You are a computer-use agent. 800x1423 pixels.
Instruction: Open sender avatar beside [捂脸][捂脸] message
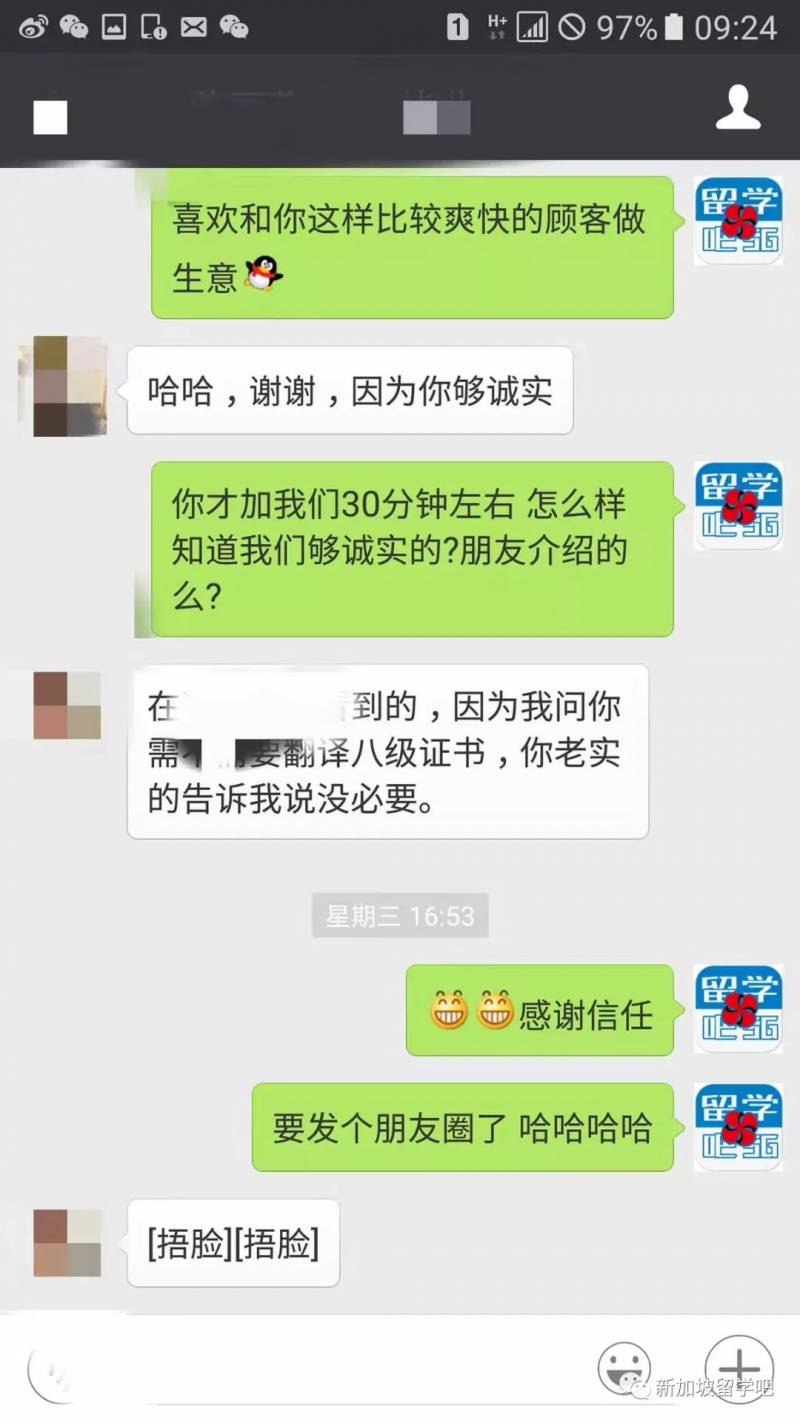click(67, 1243)
